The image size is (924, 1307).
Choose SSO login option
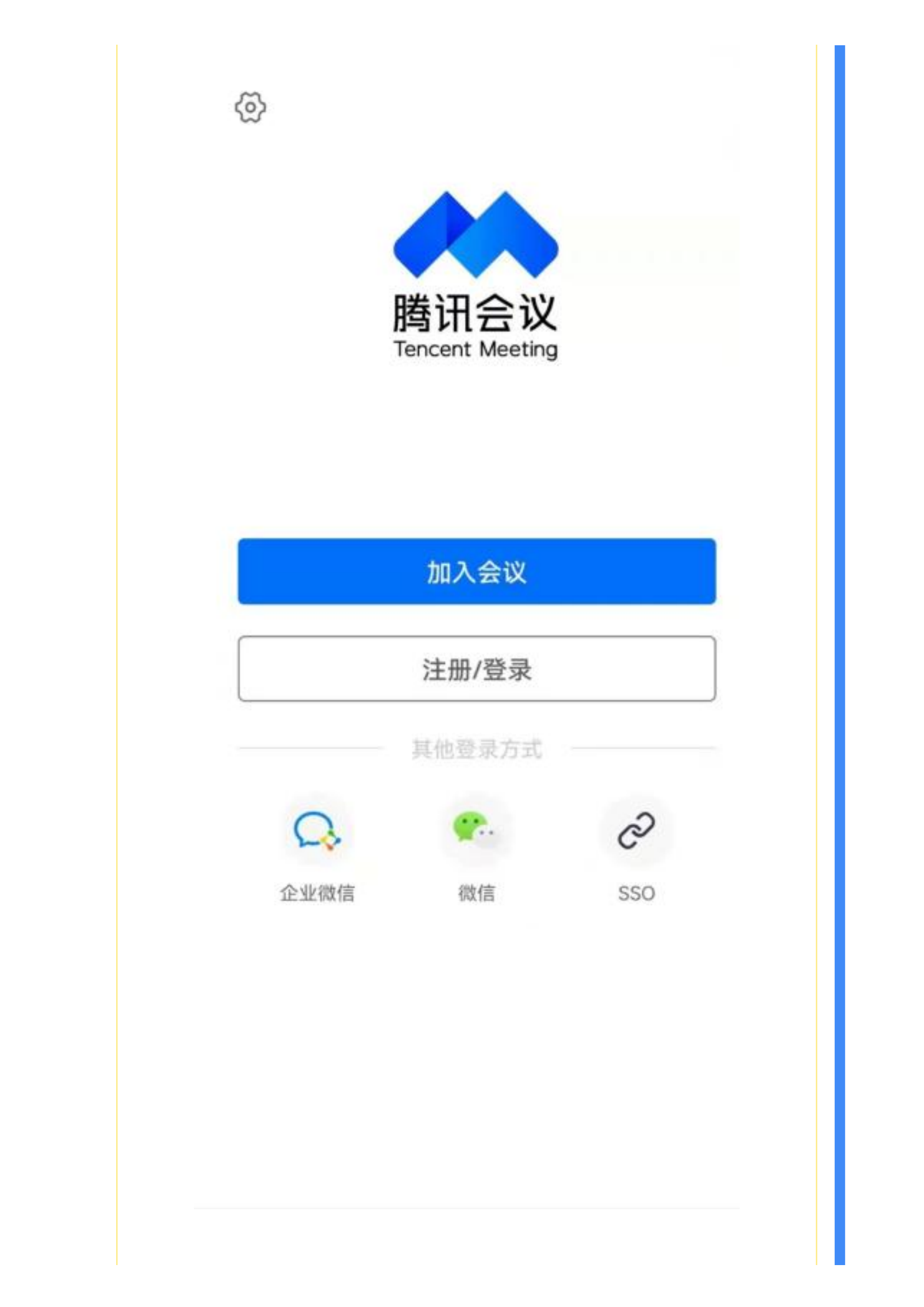click(x=636, y=831)
